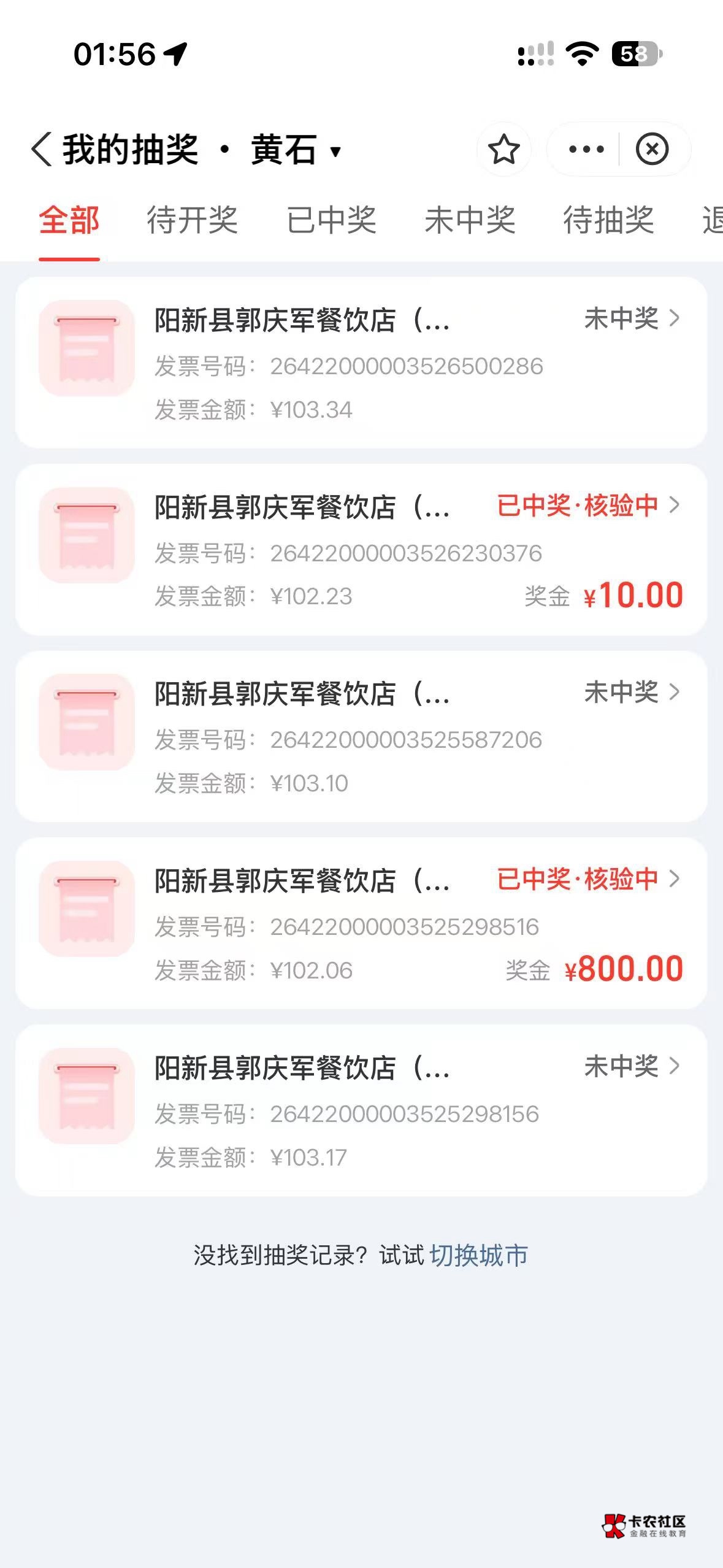
Task: Select the 全部 tab
Action: coord(69,220)
